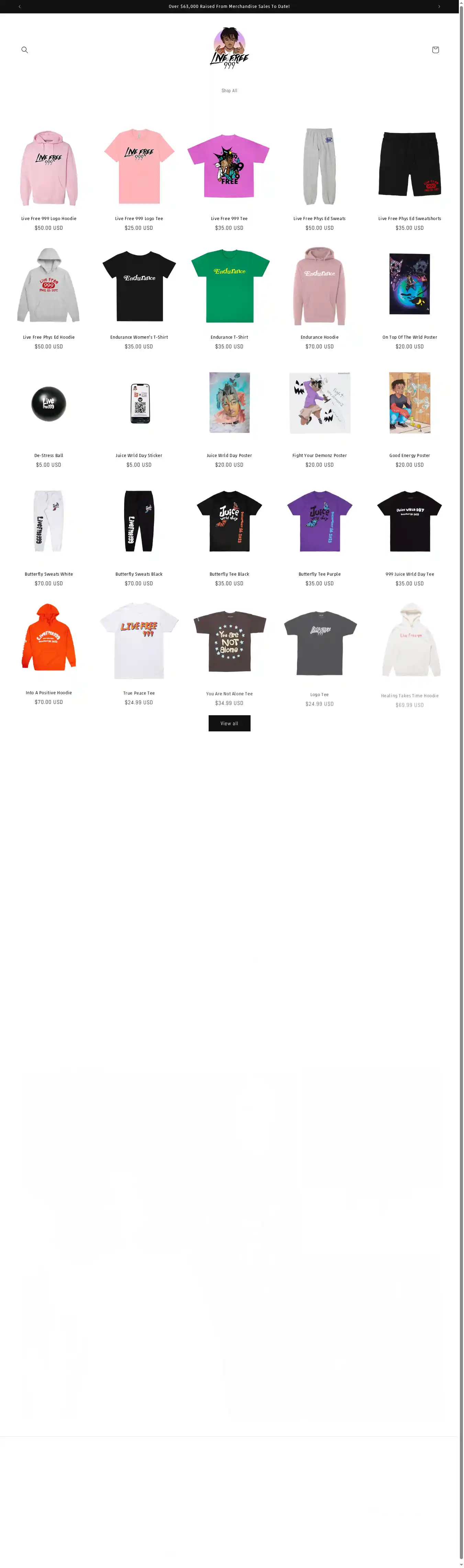Tap the View all button
Screen dimensions: 464x1568
pos(229,723)
